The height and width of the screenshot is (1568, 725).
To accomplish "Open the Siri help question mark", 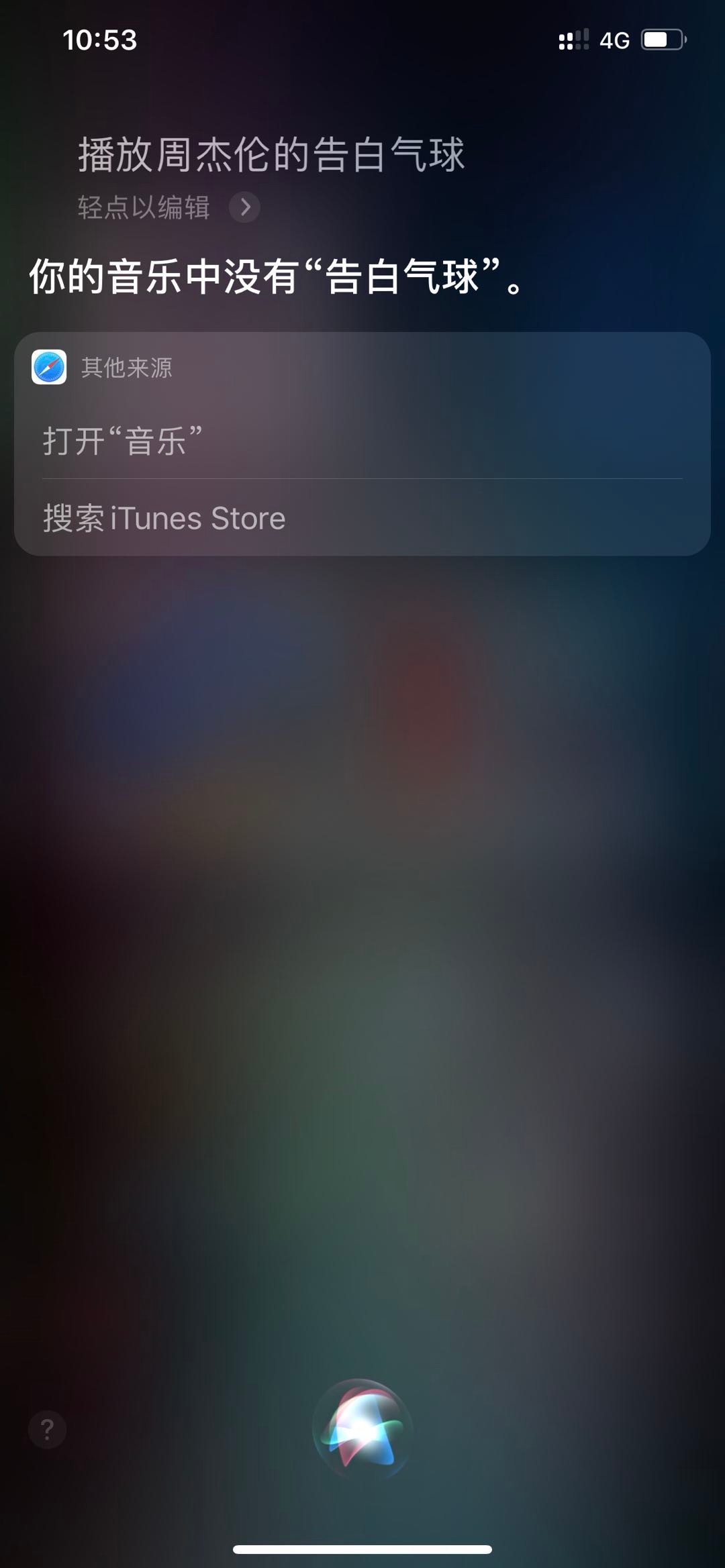I will pos(47,1429).
